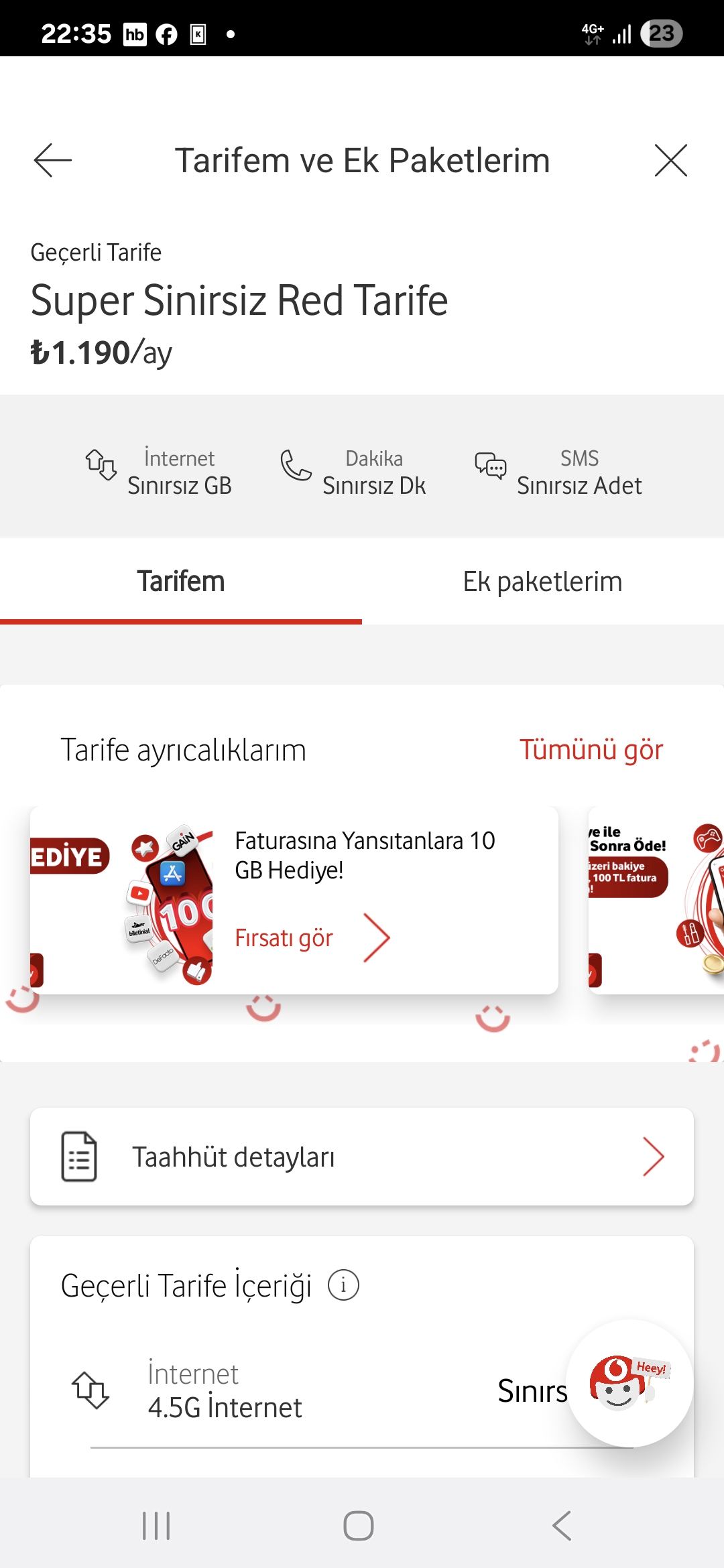The width and height of the screenshot is (724, 1568).
Task: Switch to the Ek paketlerim tab
Action: click(542, 582)
